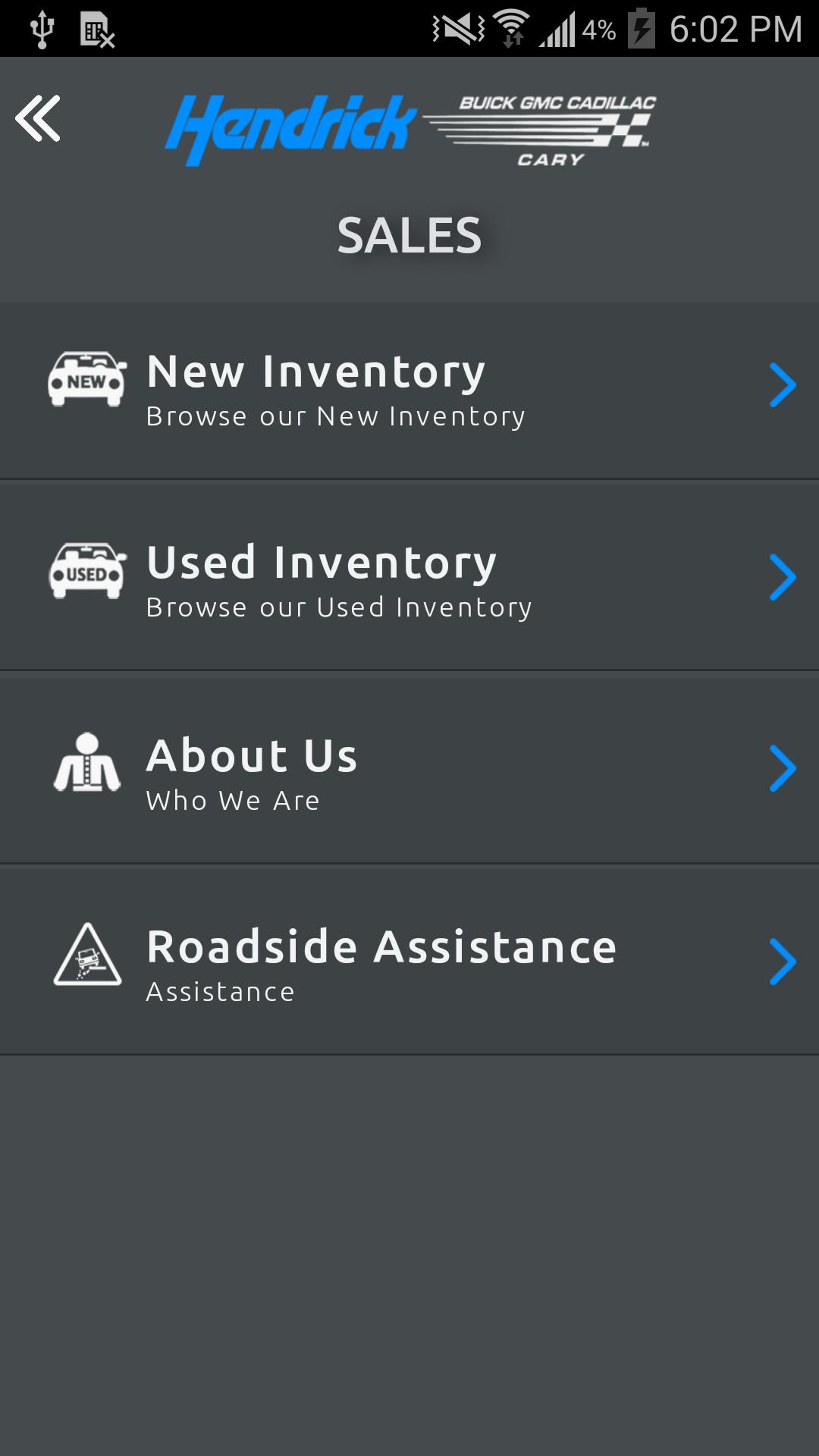Viewport: 819px width, 1456px height.
Task: Go back using the double-arrow icon
Action: (37, 118)
